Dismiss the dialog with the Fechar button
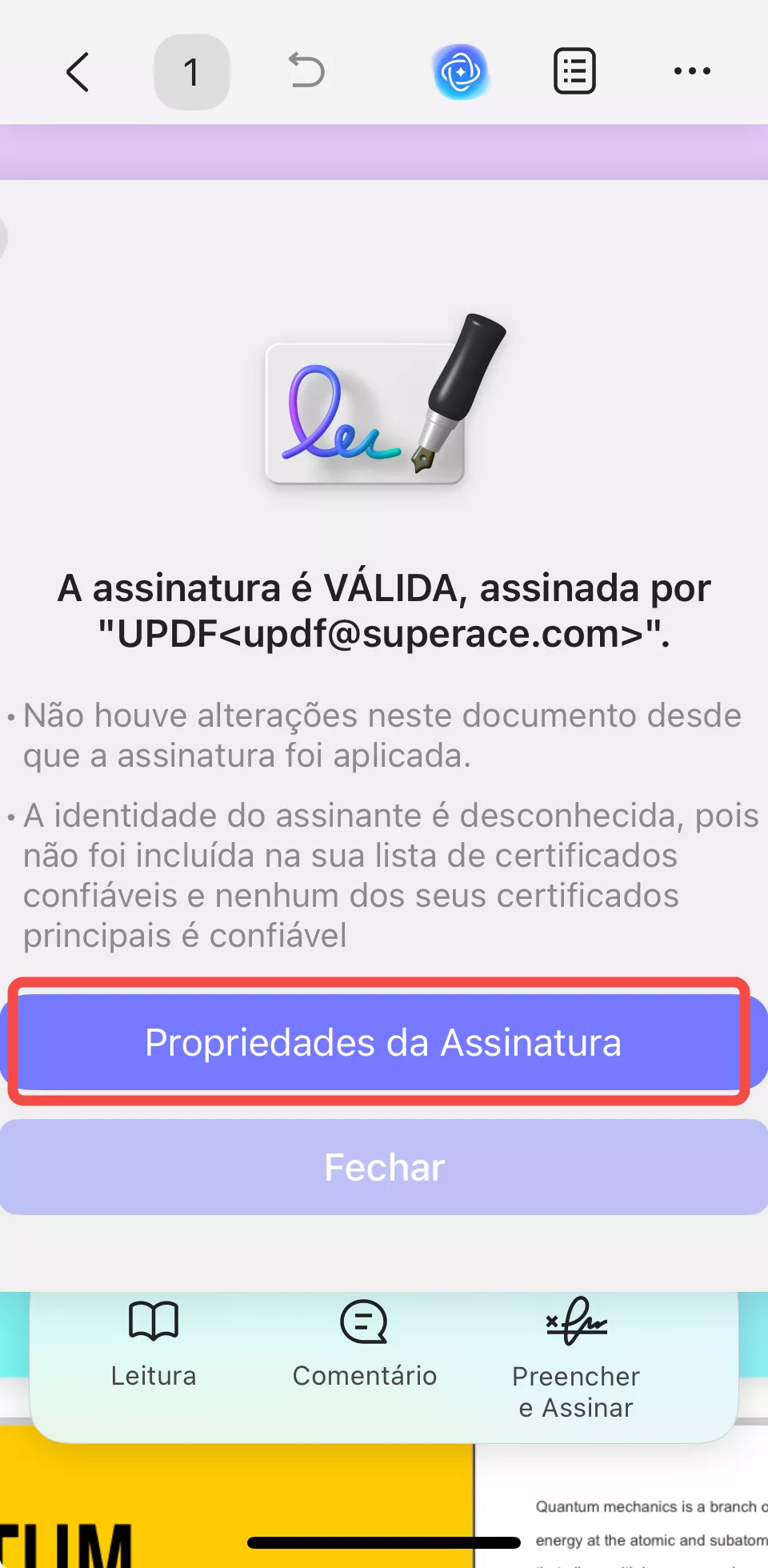The image size is (768, 1568). [383, 1167]
